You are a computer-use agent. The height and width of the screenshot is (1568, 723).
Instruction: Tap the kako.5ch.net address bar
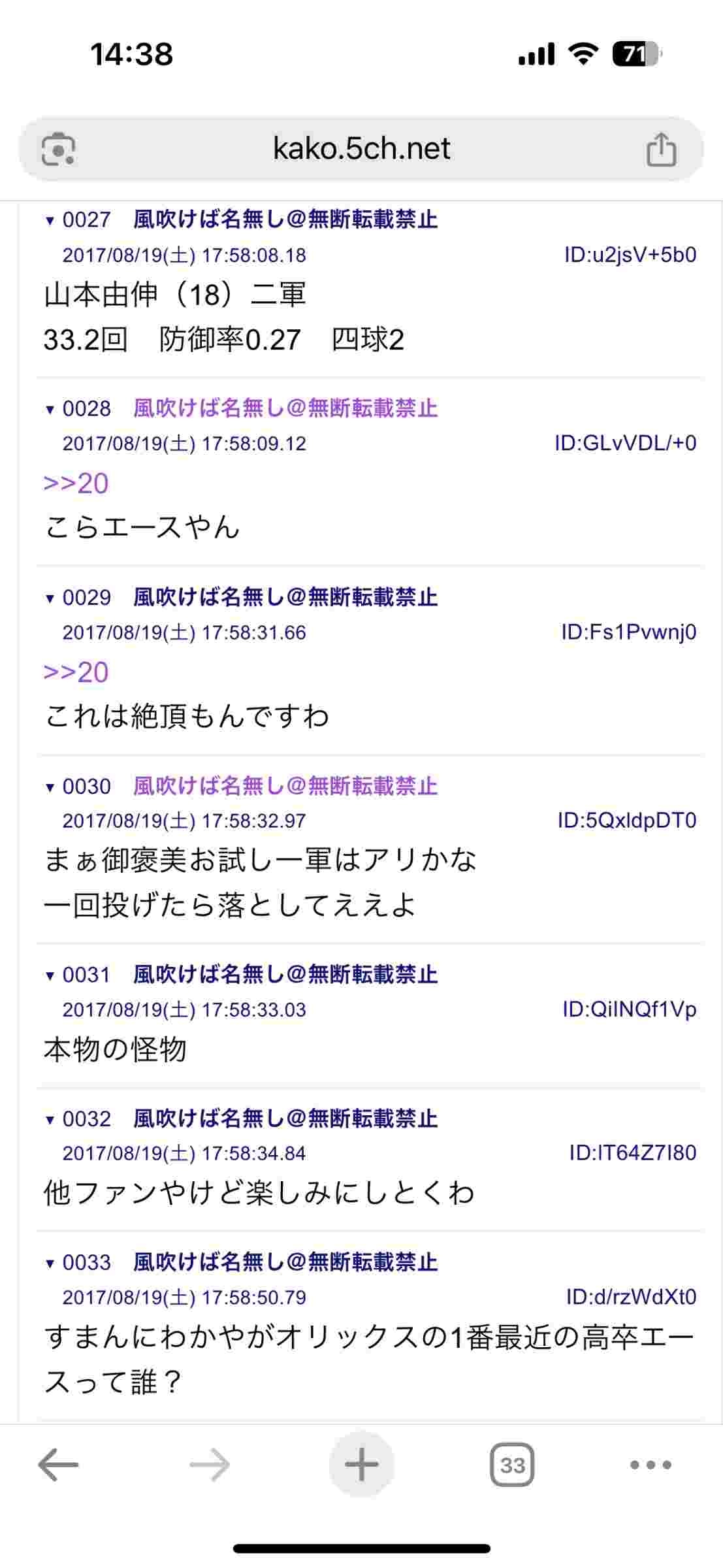tap(361, 149)
